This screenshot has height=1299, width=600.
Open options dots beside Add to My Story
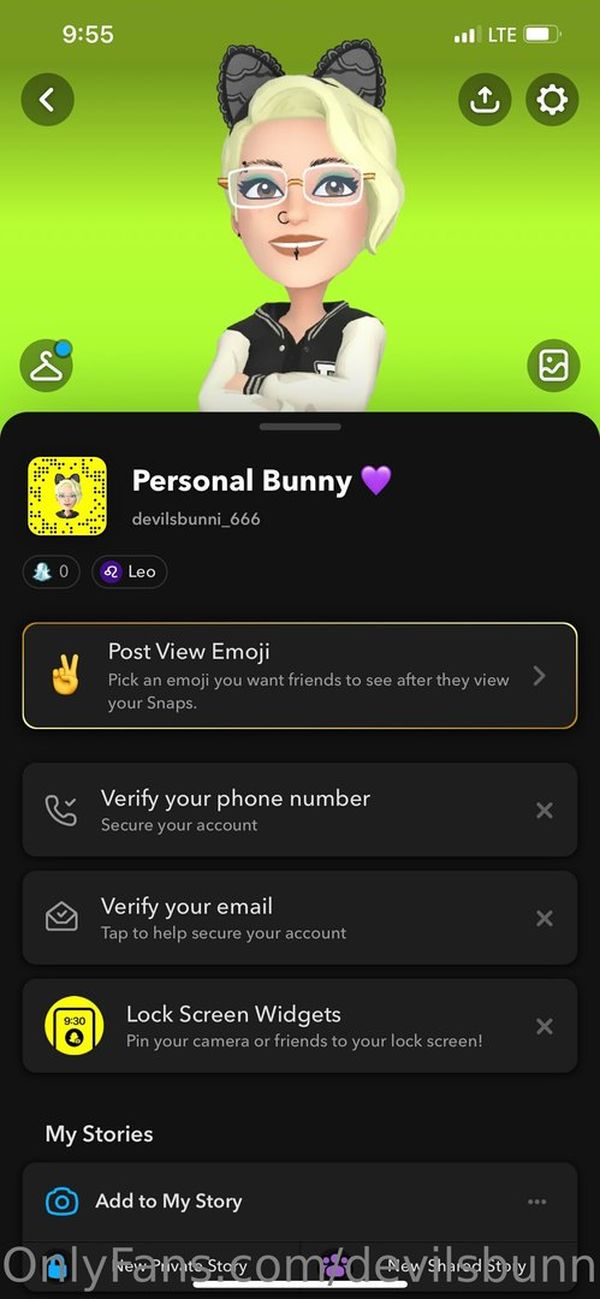(537, 1201)
